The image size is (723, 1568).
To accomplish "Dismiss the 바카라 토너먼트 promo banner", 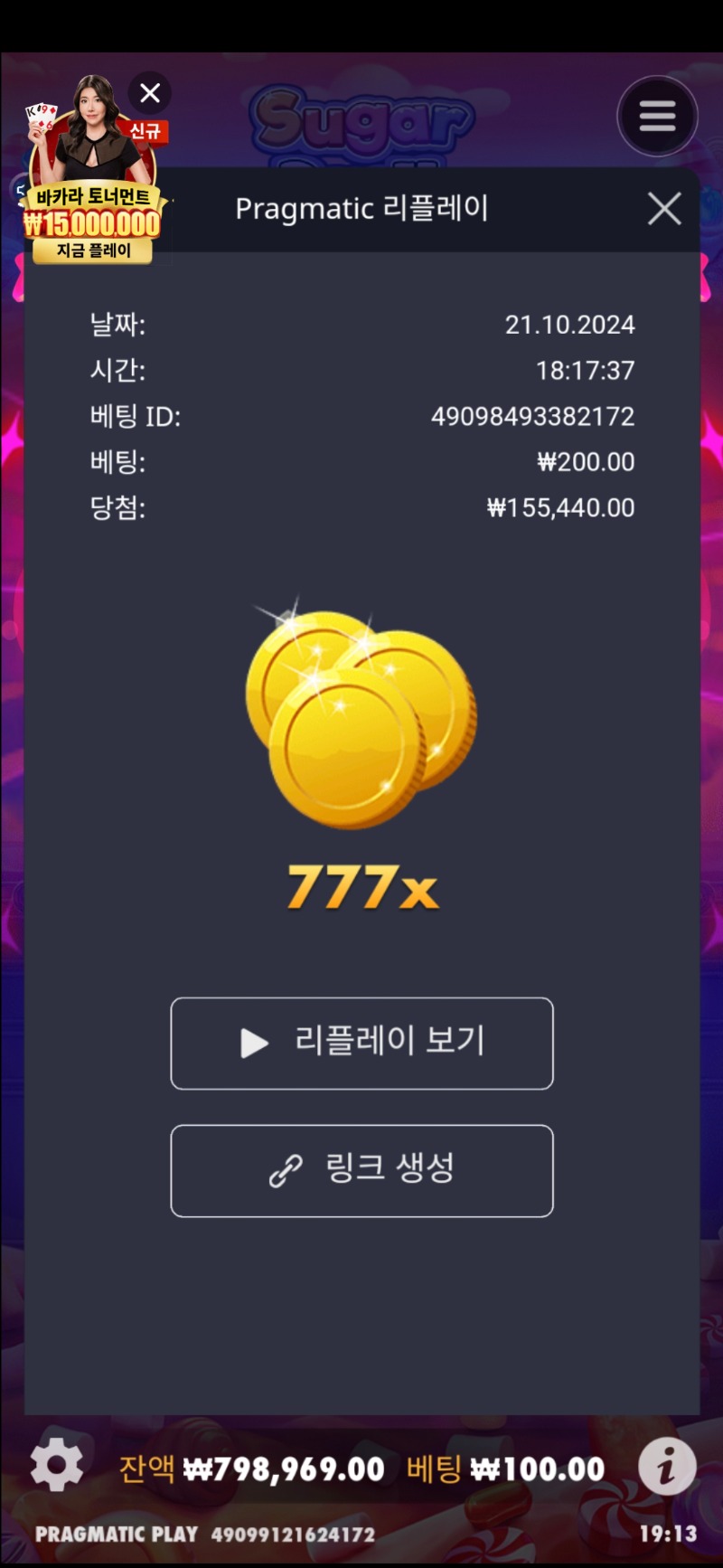I will click(x=150, y=93).
